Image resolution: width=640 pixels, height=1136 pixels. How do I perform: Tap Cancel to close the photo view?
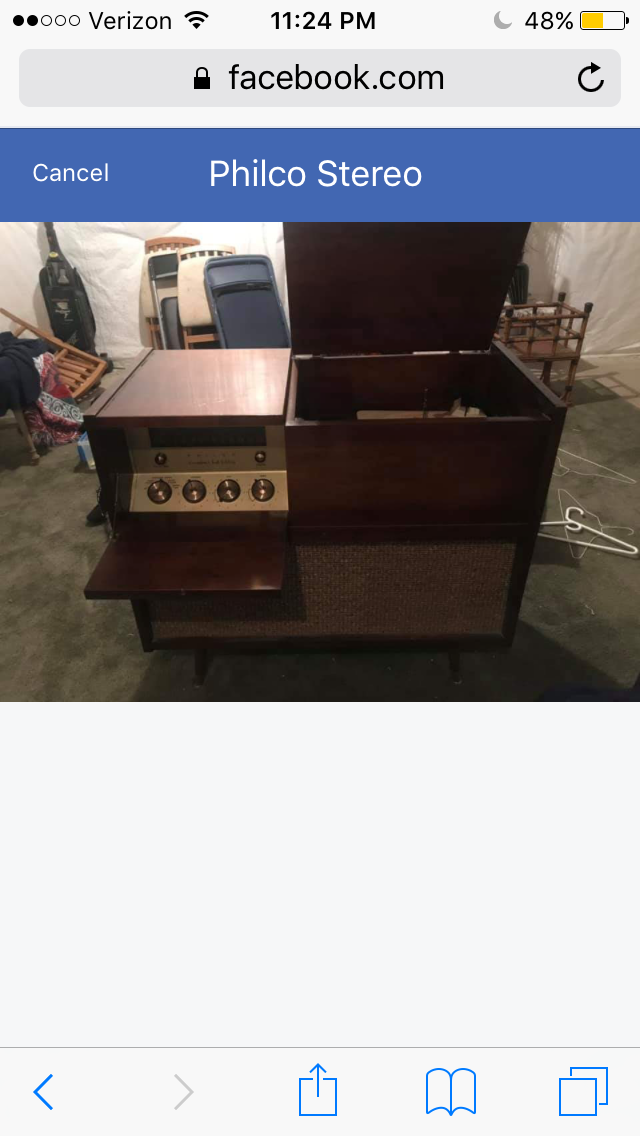pyautogui.click(x=70, y=174)
